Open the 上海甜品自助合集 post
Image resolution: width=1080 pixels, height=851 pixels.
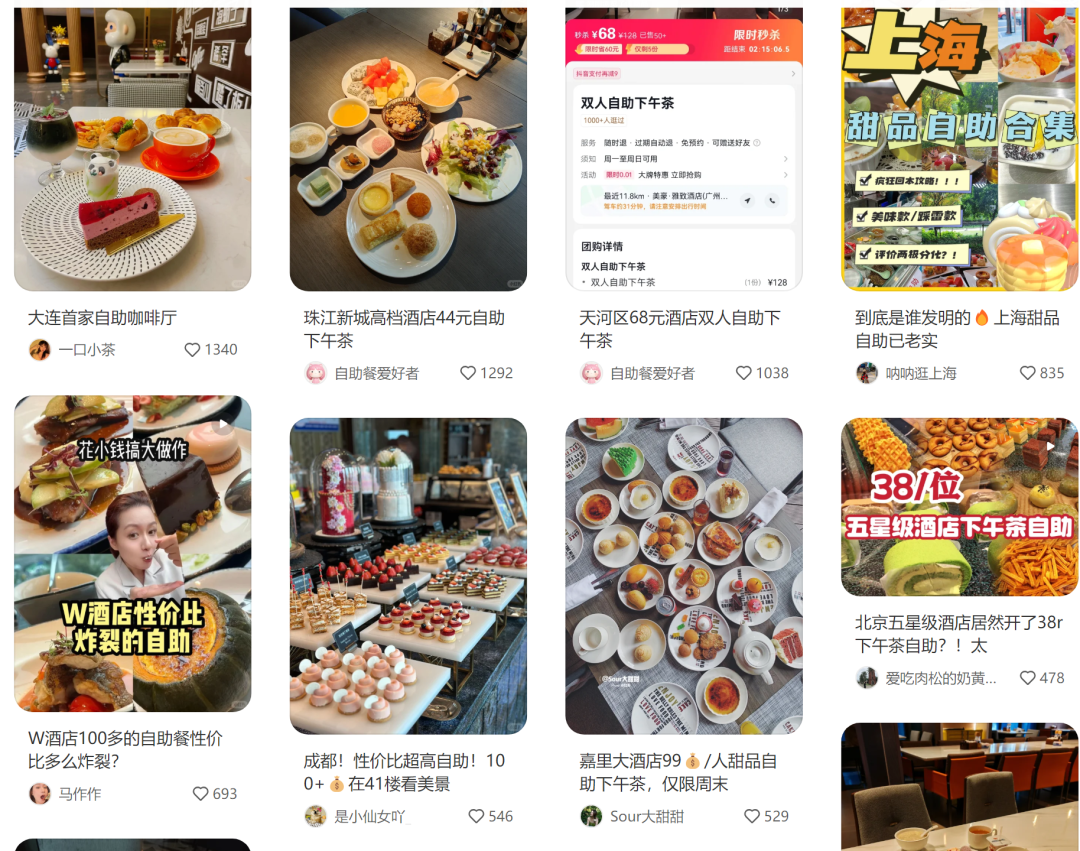click(959, 150)
